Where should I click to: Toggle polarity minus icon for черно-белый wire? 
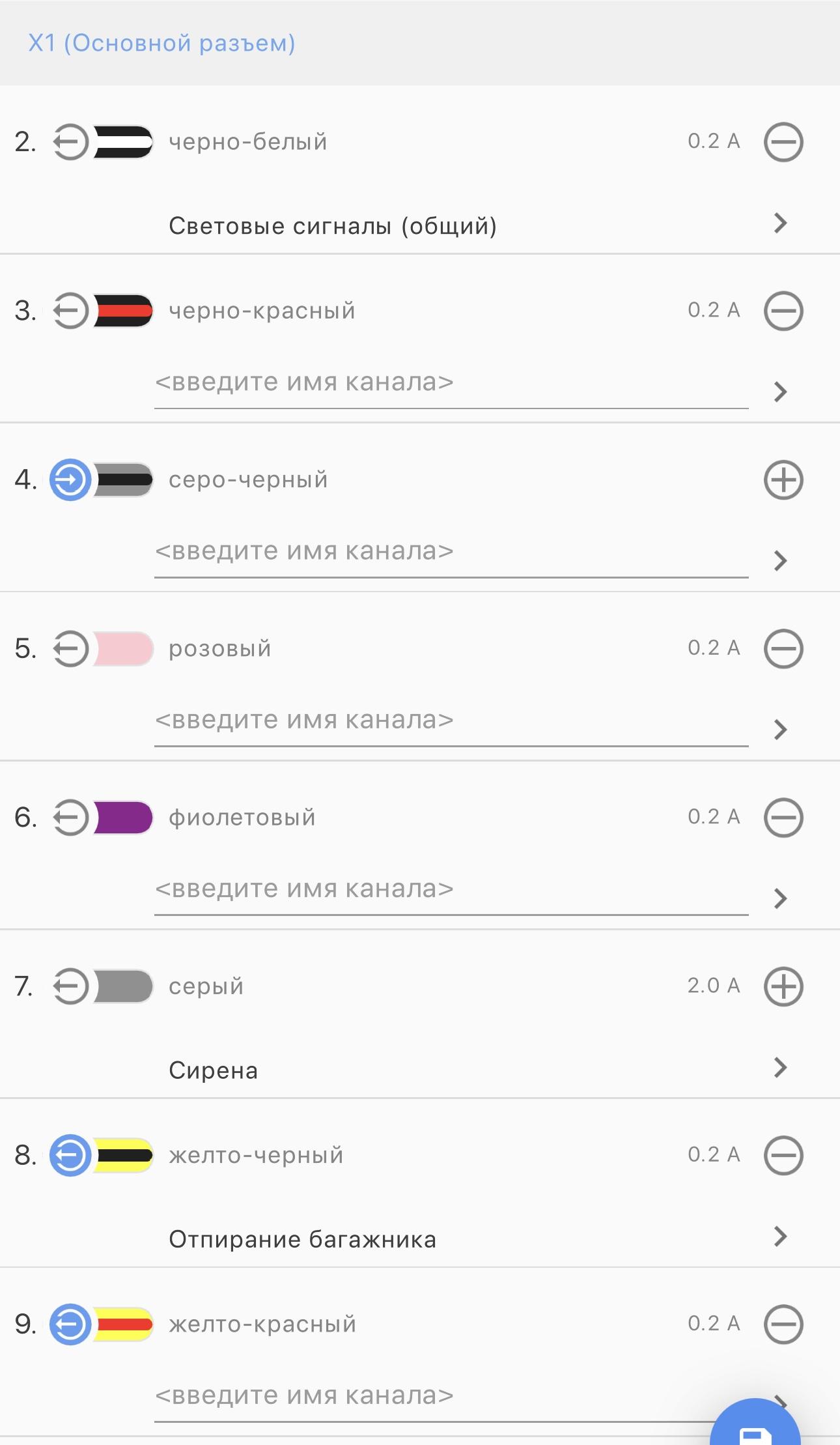783,141
